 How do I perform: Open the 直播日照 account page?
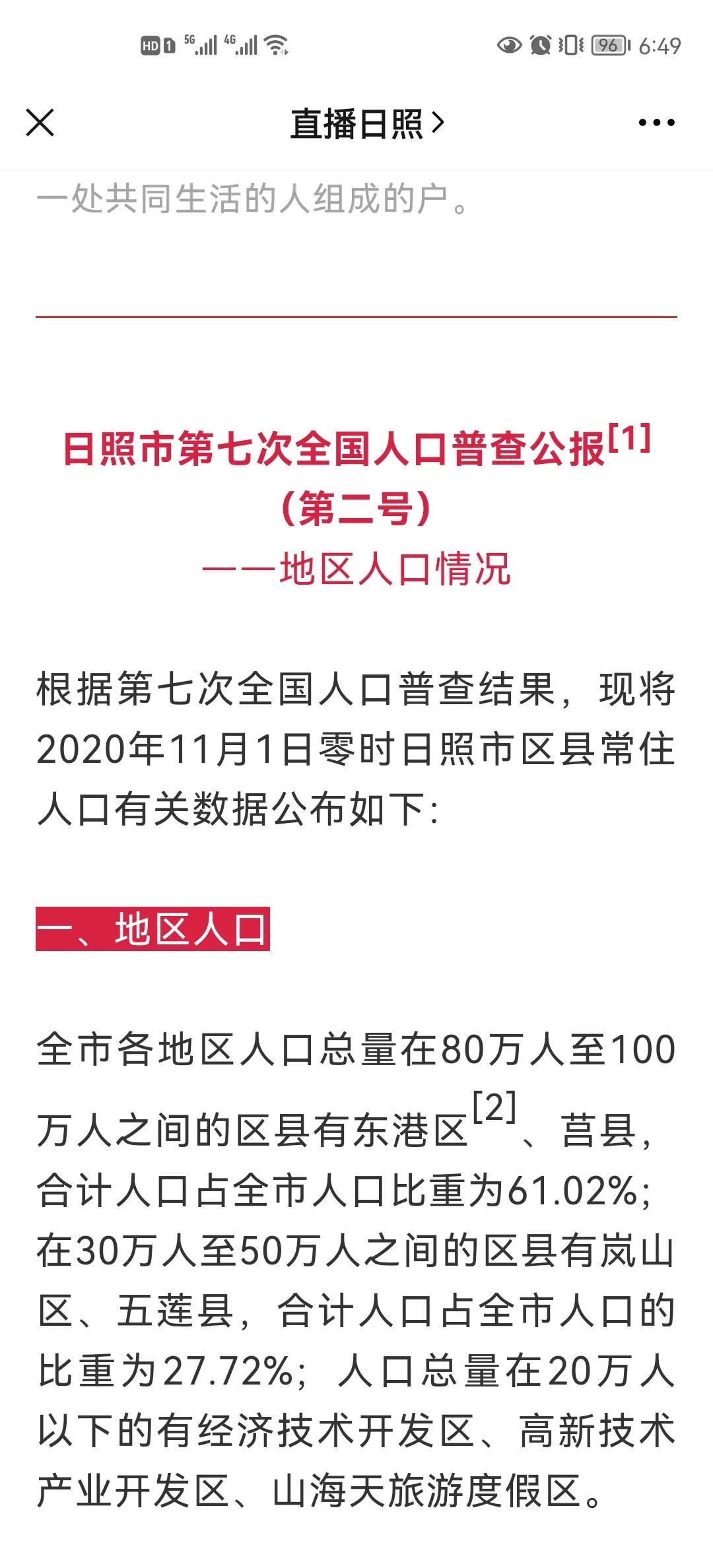[367, 123]
